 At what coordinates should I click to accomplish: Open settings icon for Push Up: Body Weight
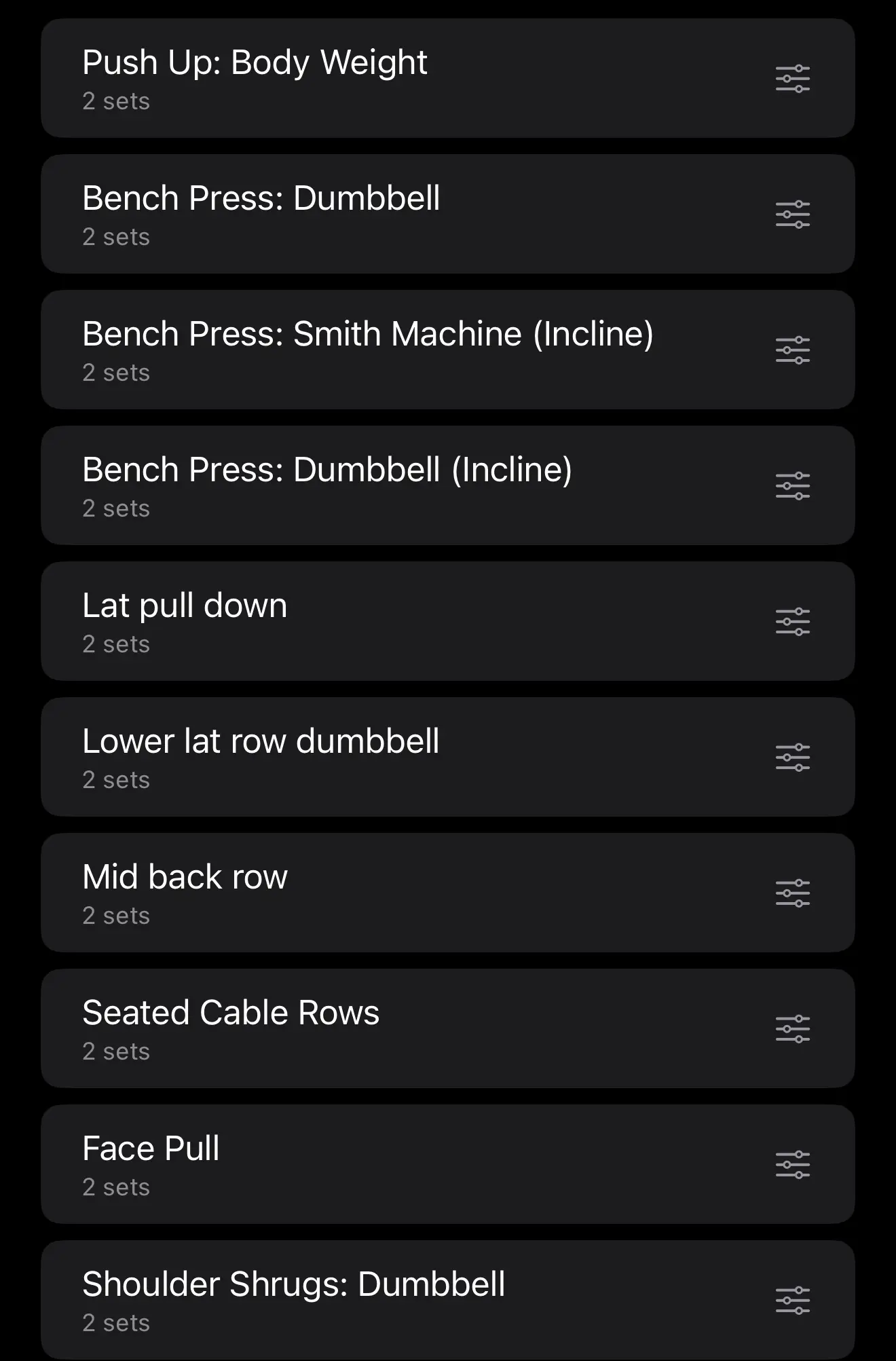pyautogui.click(x=792, y=79)
